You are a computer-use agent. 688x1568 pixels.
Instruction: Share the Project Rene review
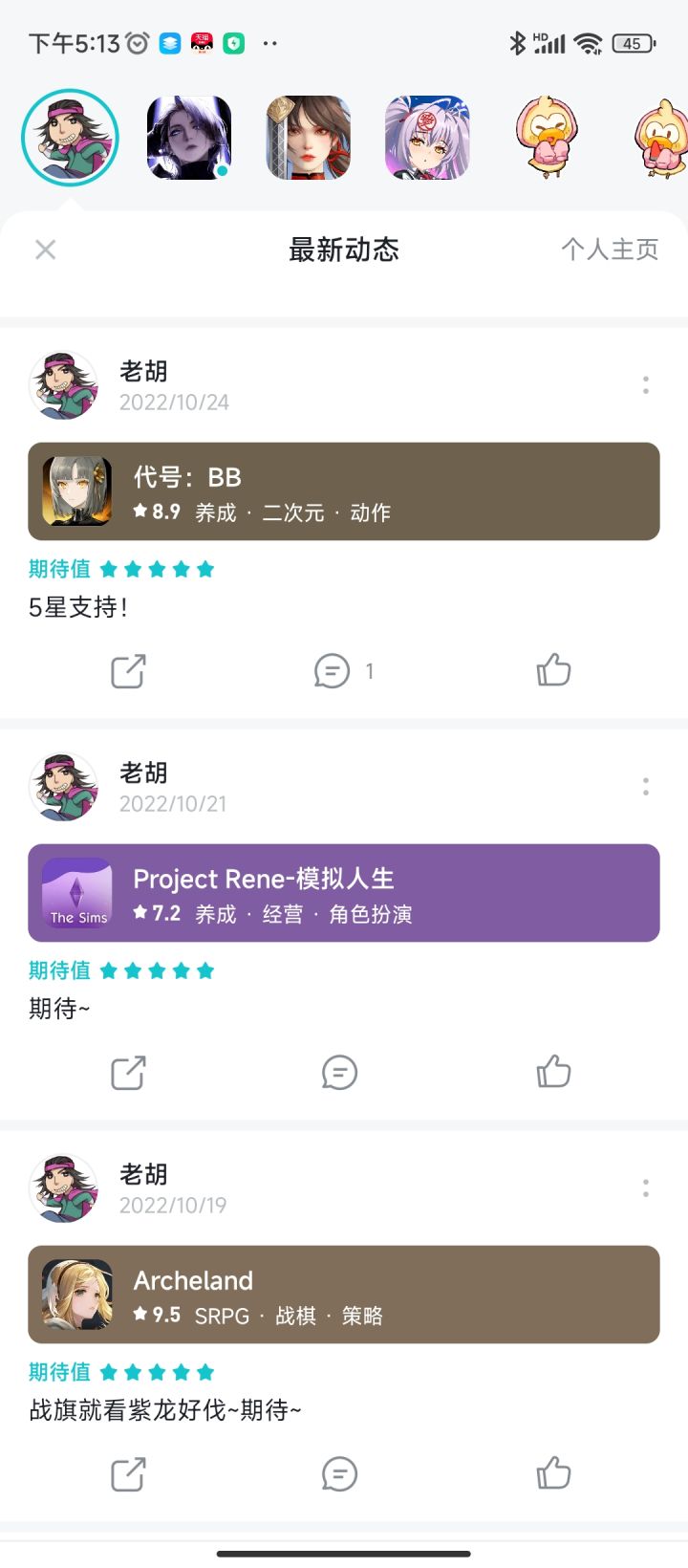128,1073
